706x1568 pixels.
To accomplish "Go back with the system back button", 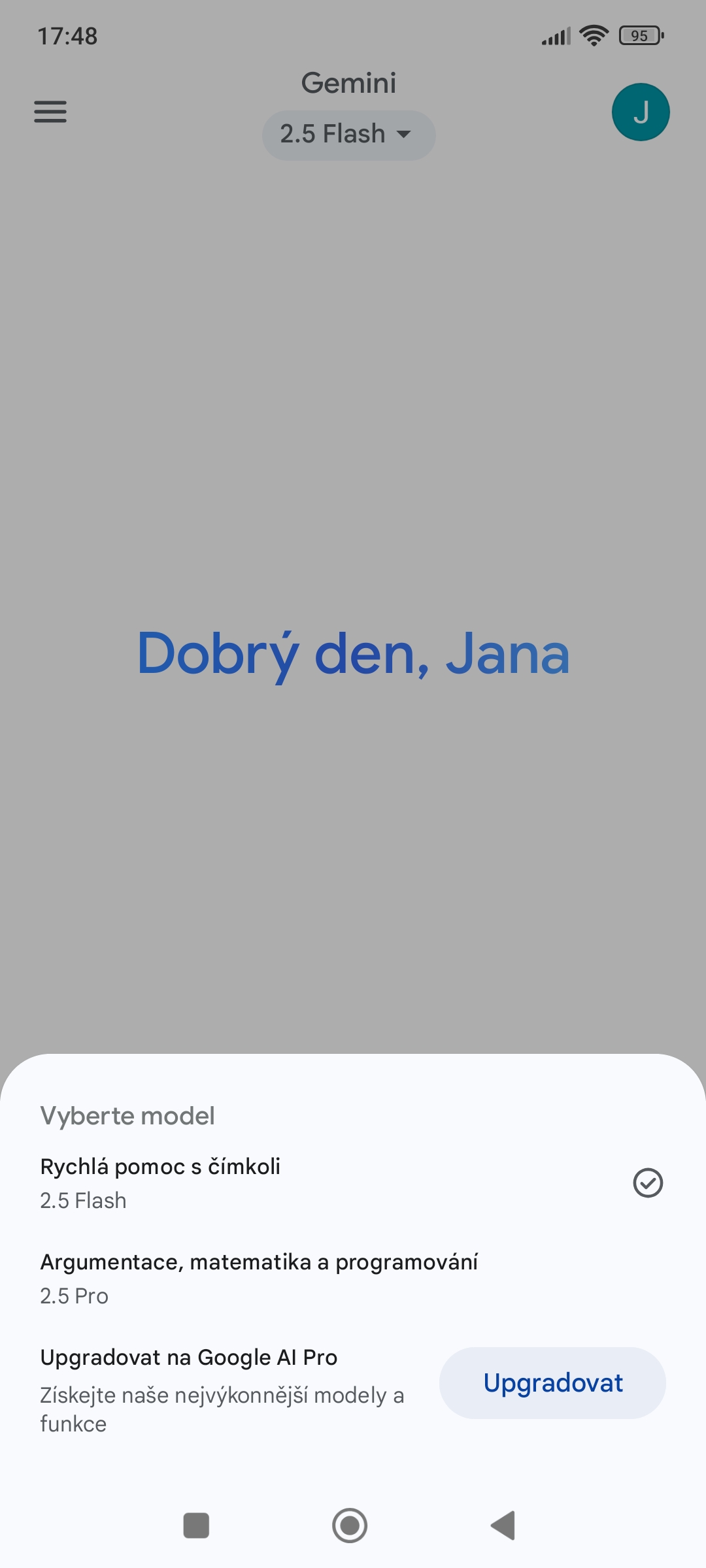I will [503, 1526].
